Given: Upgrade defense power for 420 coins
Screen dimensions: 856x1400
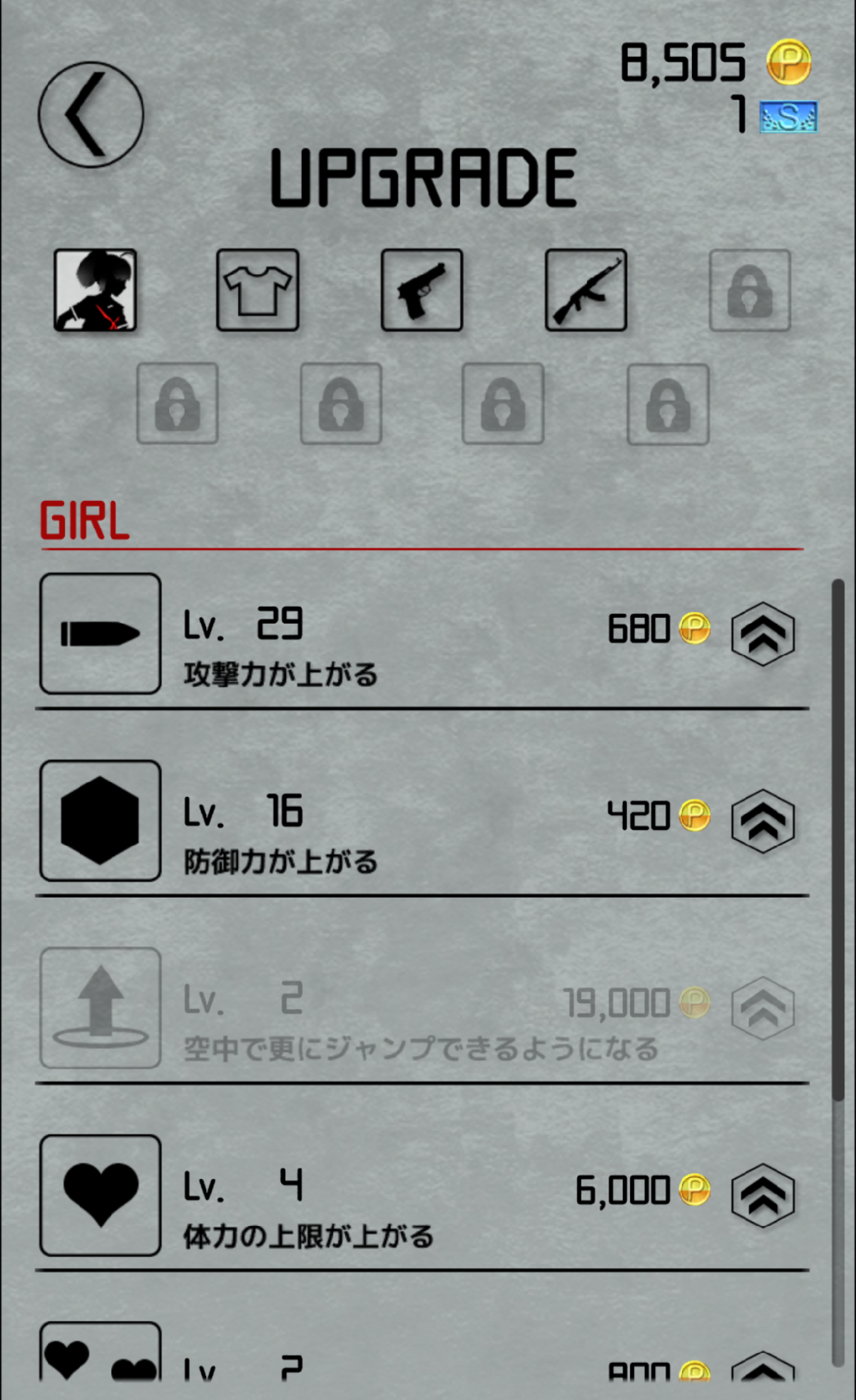Looking at the screenshot, I should (763, 821).
